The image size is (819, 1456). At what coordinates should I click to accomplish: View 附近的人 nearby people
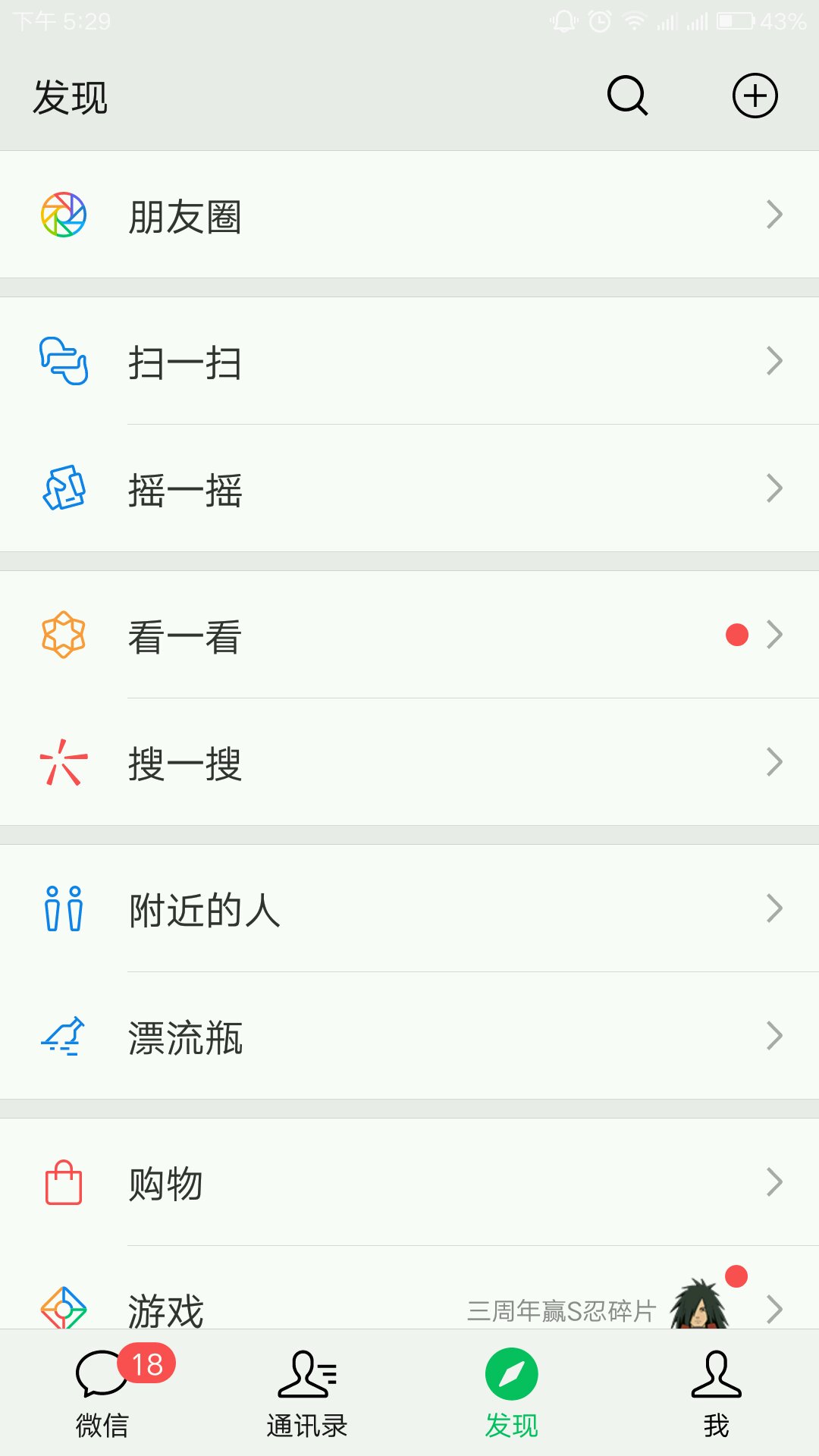(x=409, y=909)
